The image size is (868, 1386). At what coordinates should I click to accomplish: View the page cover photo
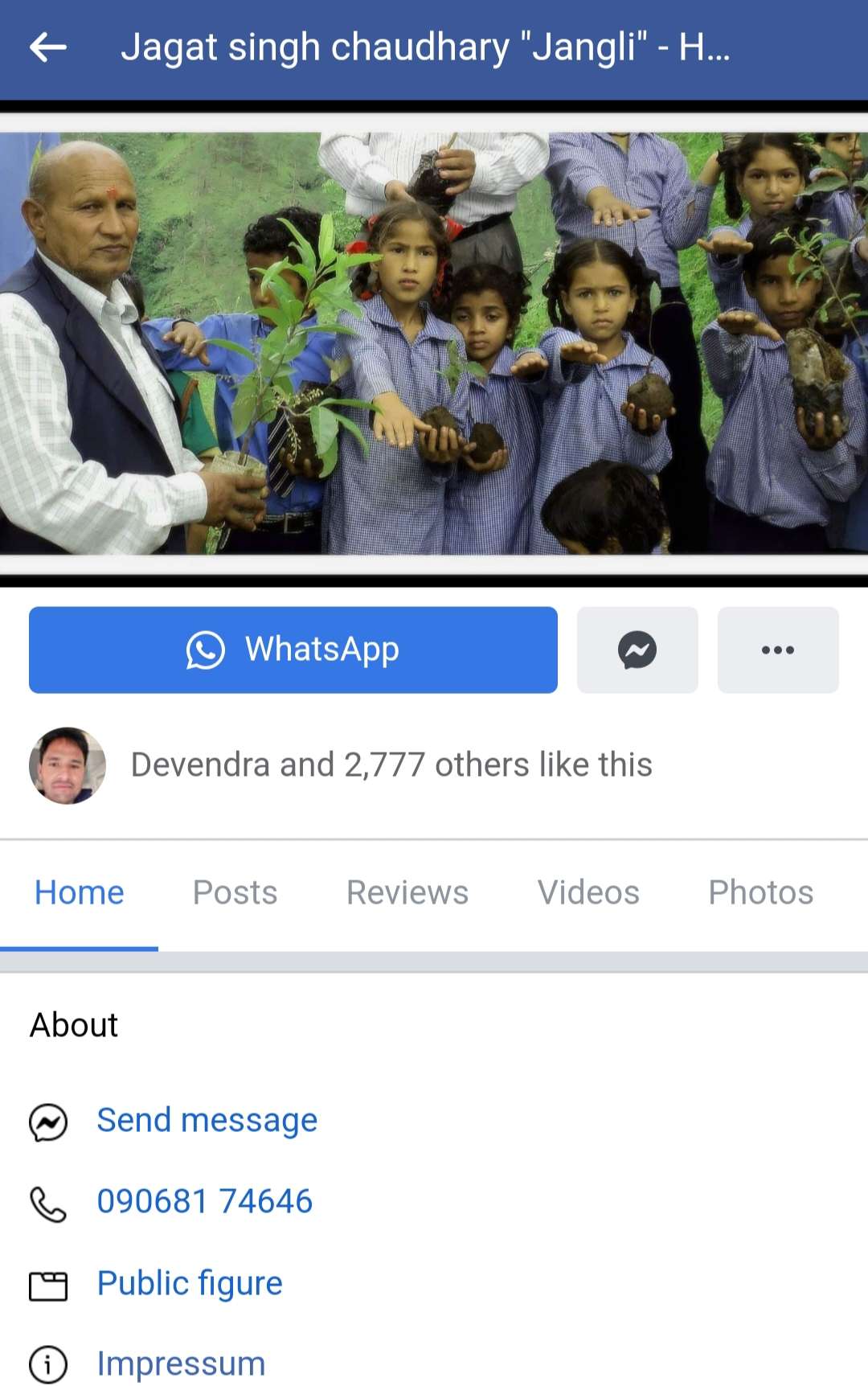[434, 343]
